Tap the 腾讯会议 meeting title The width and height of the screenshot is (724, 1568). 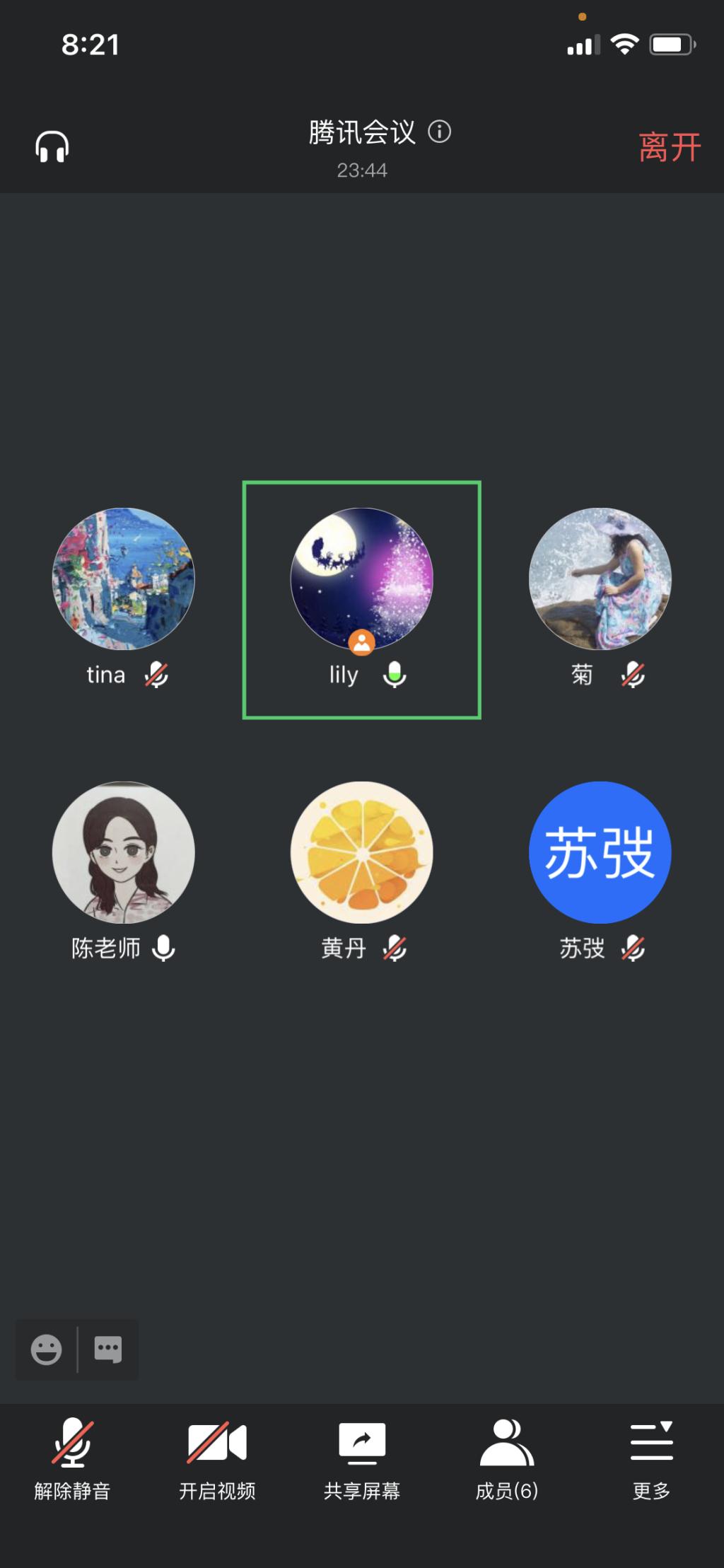point(362,132)
